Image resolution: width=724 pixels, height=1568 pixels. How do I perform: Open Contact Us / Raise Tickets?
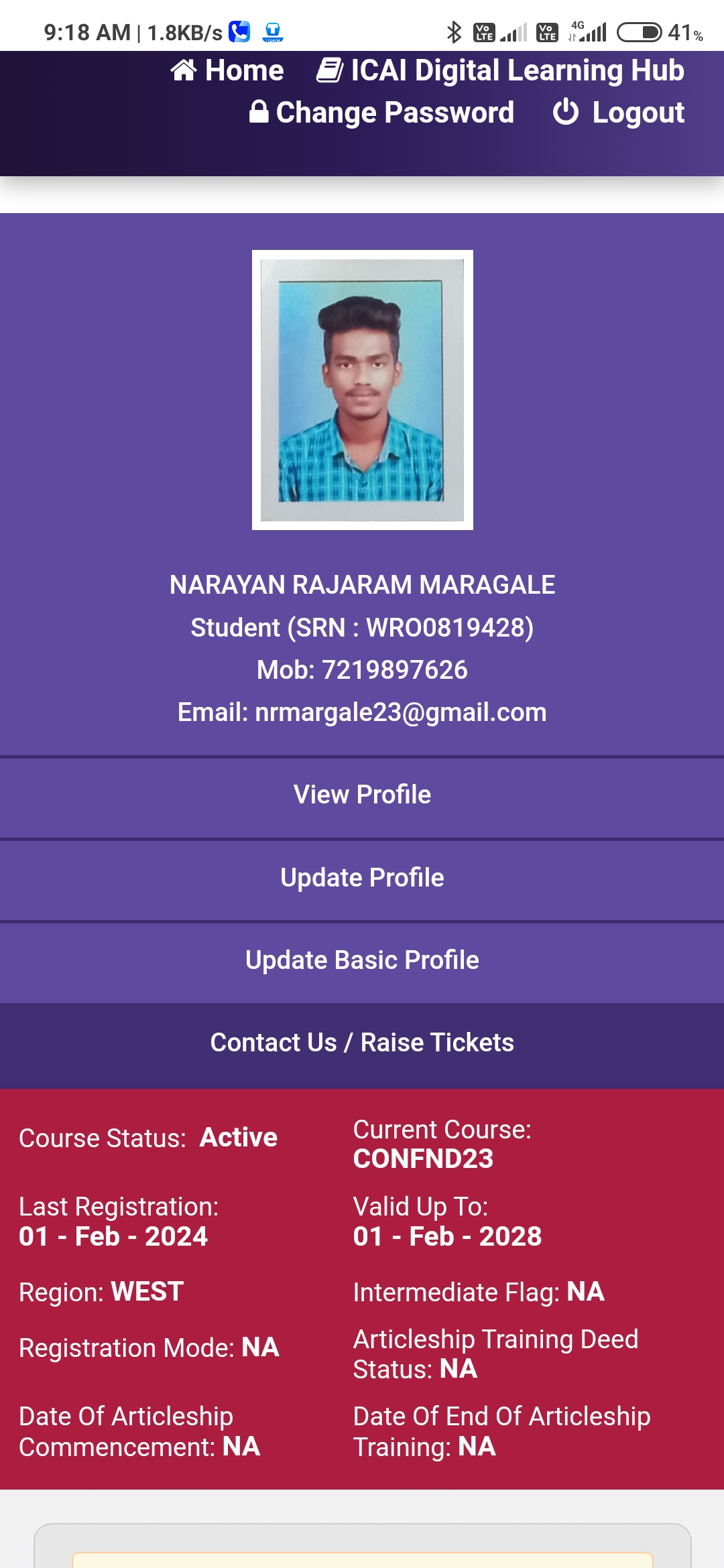click(x=362, y=1043)
